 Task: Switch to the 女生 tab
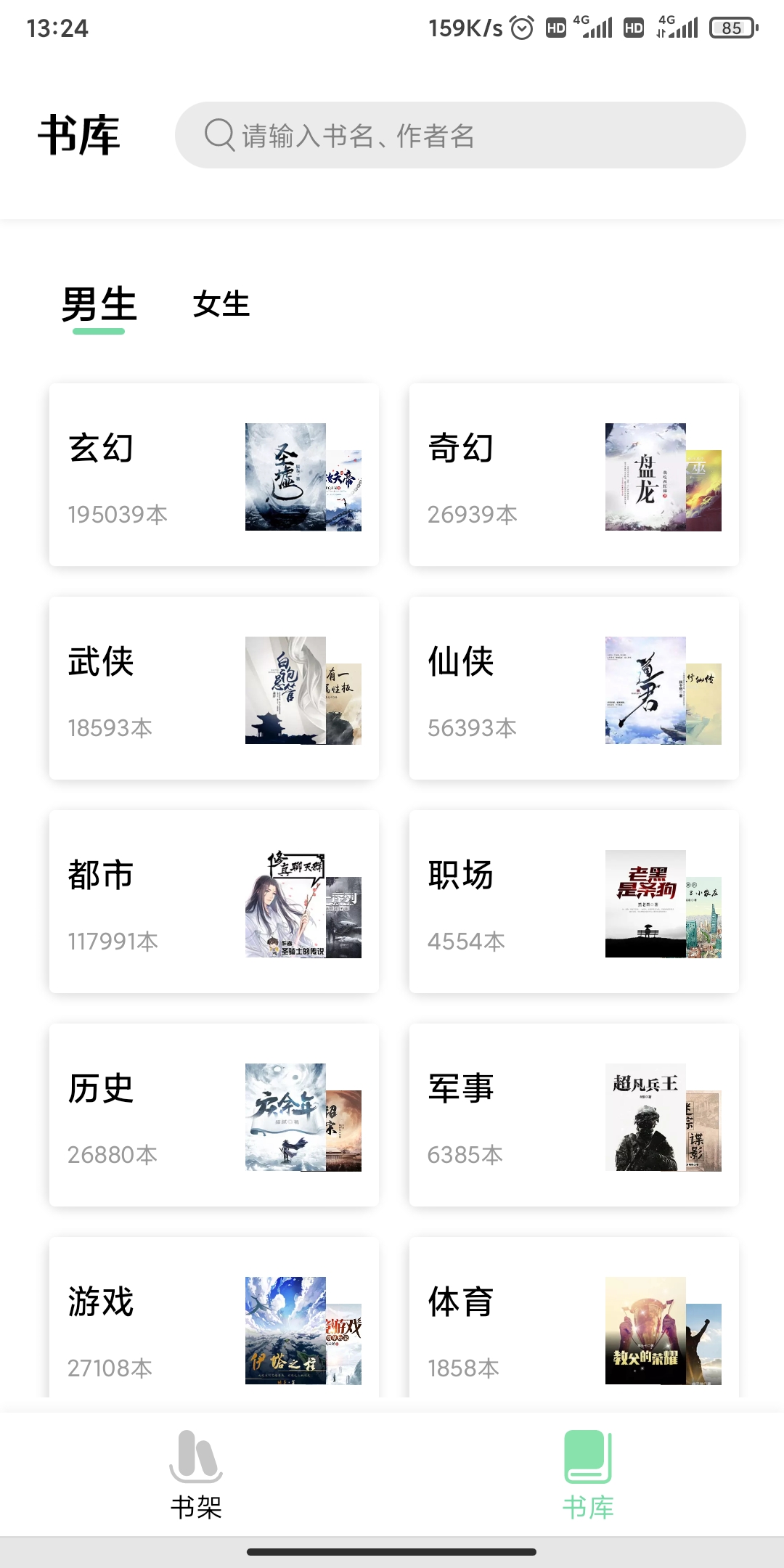point(221,304)
